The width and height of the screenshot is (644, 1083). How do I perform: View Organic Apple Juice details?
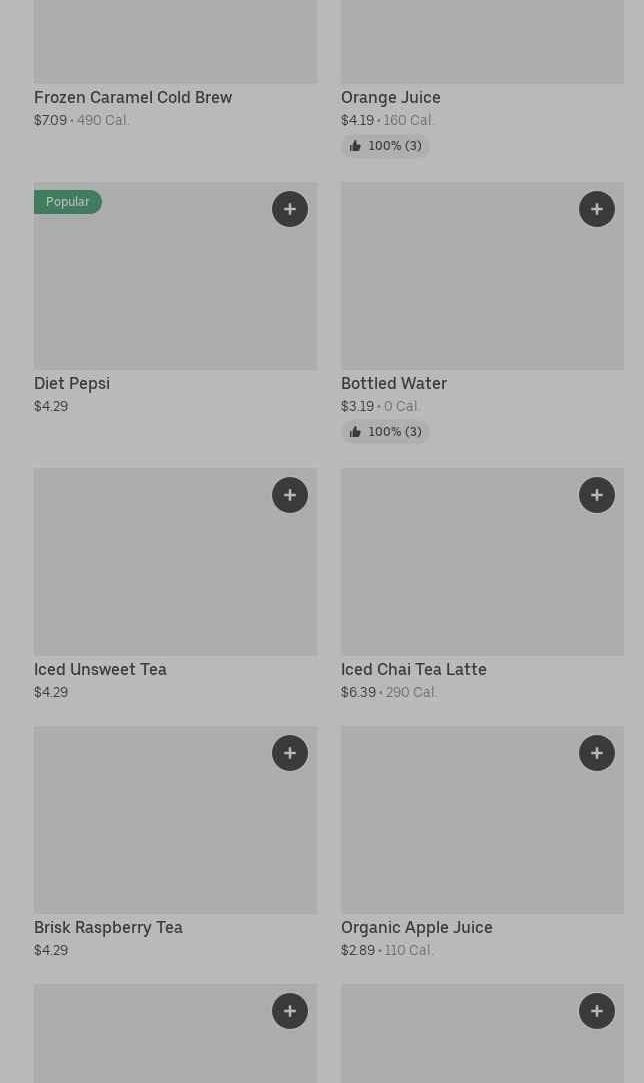(x=482, y=833)
